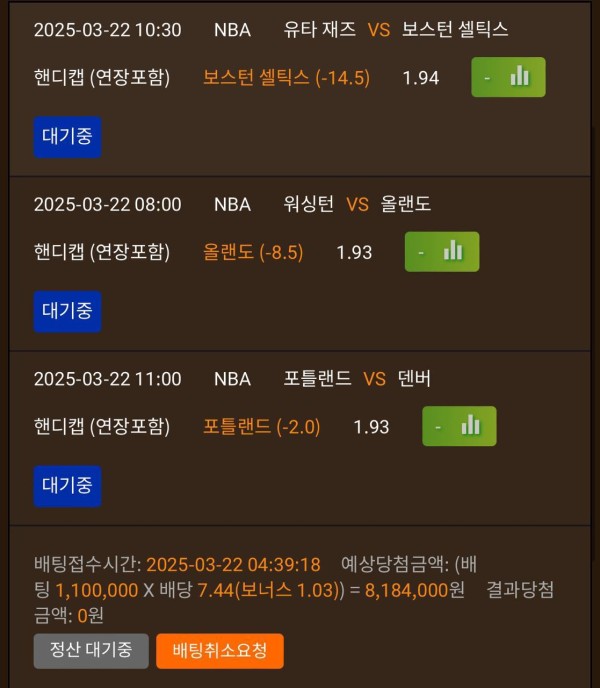
Task: Tap the 배팅취소요청 button
Action: click(219, 650)
